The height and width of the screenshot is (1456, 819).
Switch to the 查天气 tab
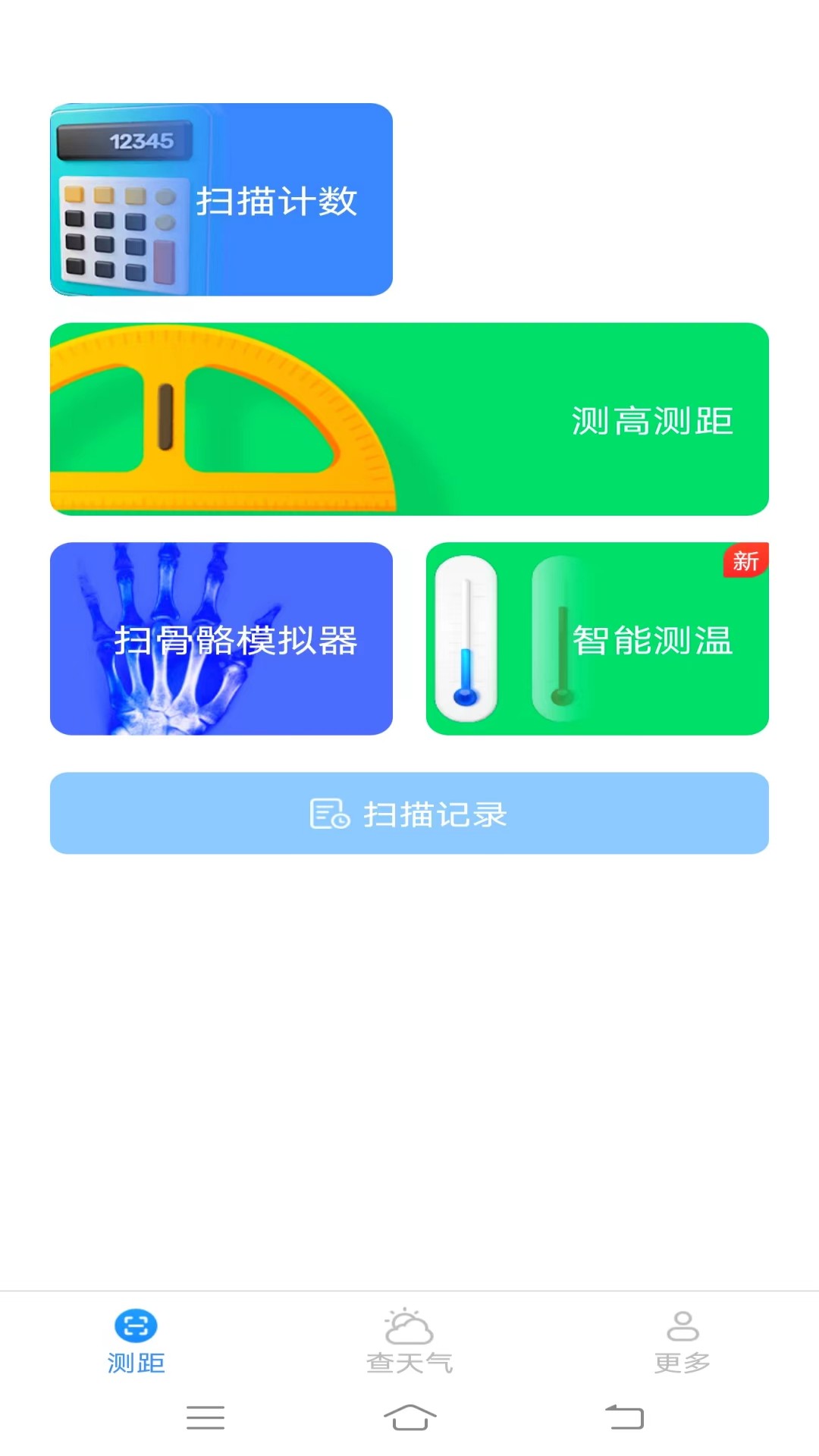[409, 1338]
